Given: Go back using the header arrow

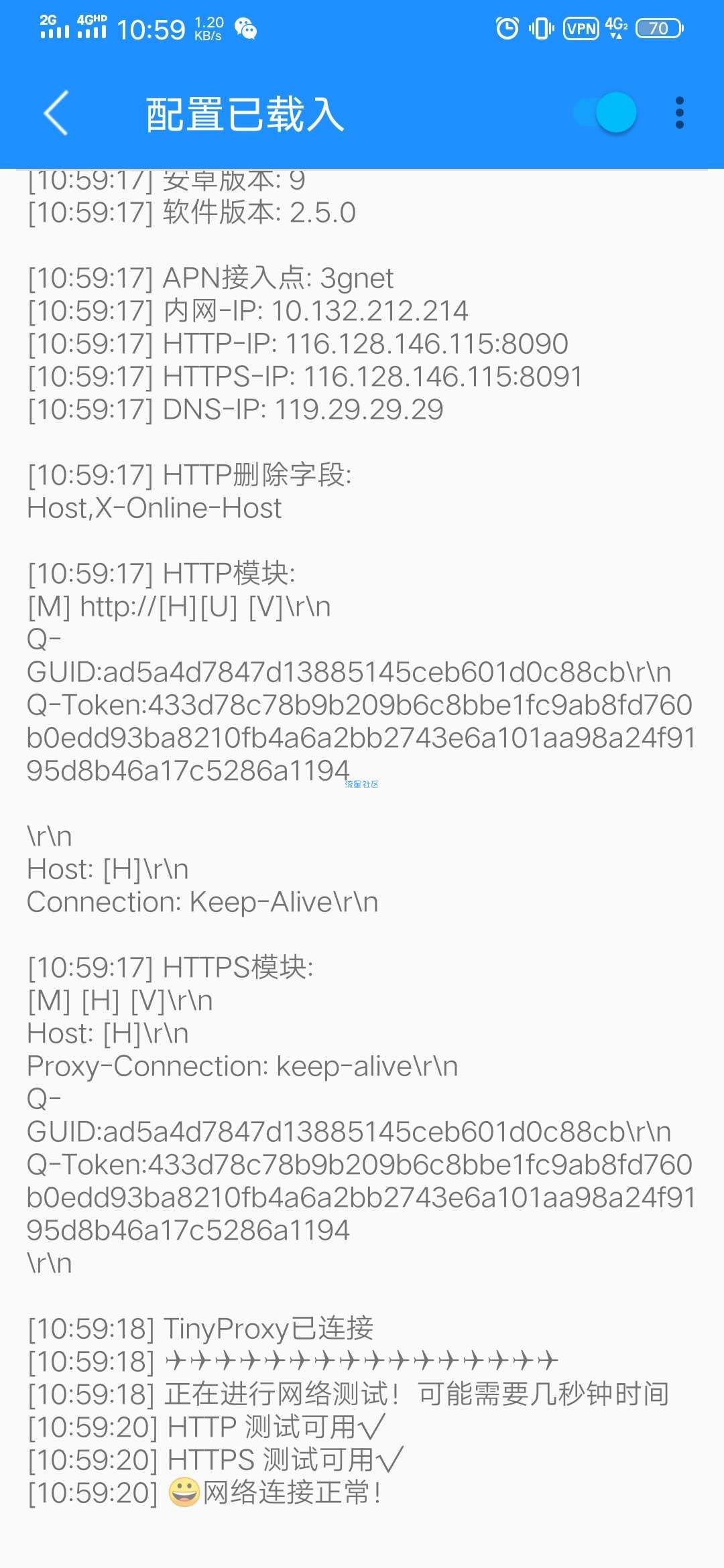Looking at the screenshot, I should (x=56, y=113).
